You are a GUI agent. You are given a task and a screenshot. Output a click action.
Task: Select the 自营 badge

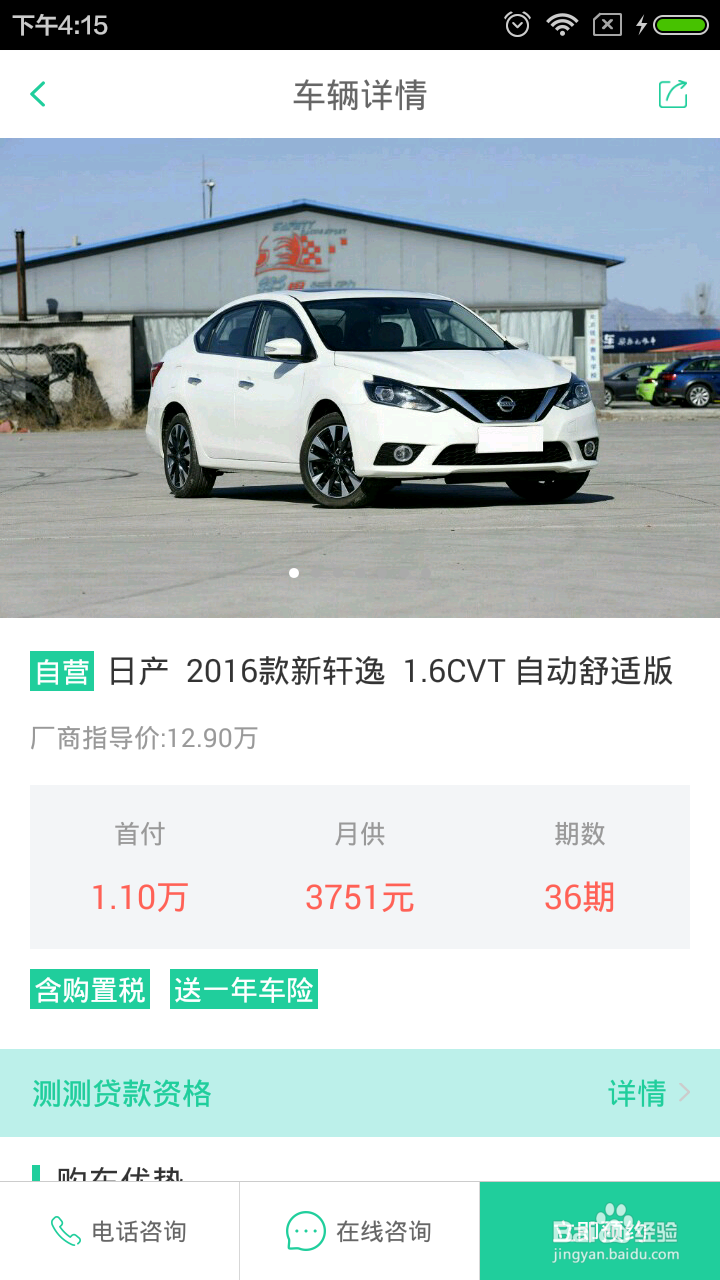[60, 672]
